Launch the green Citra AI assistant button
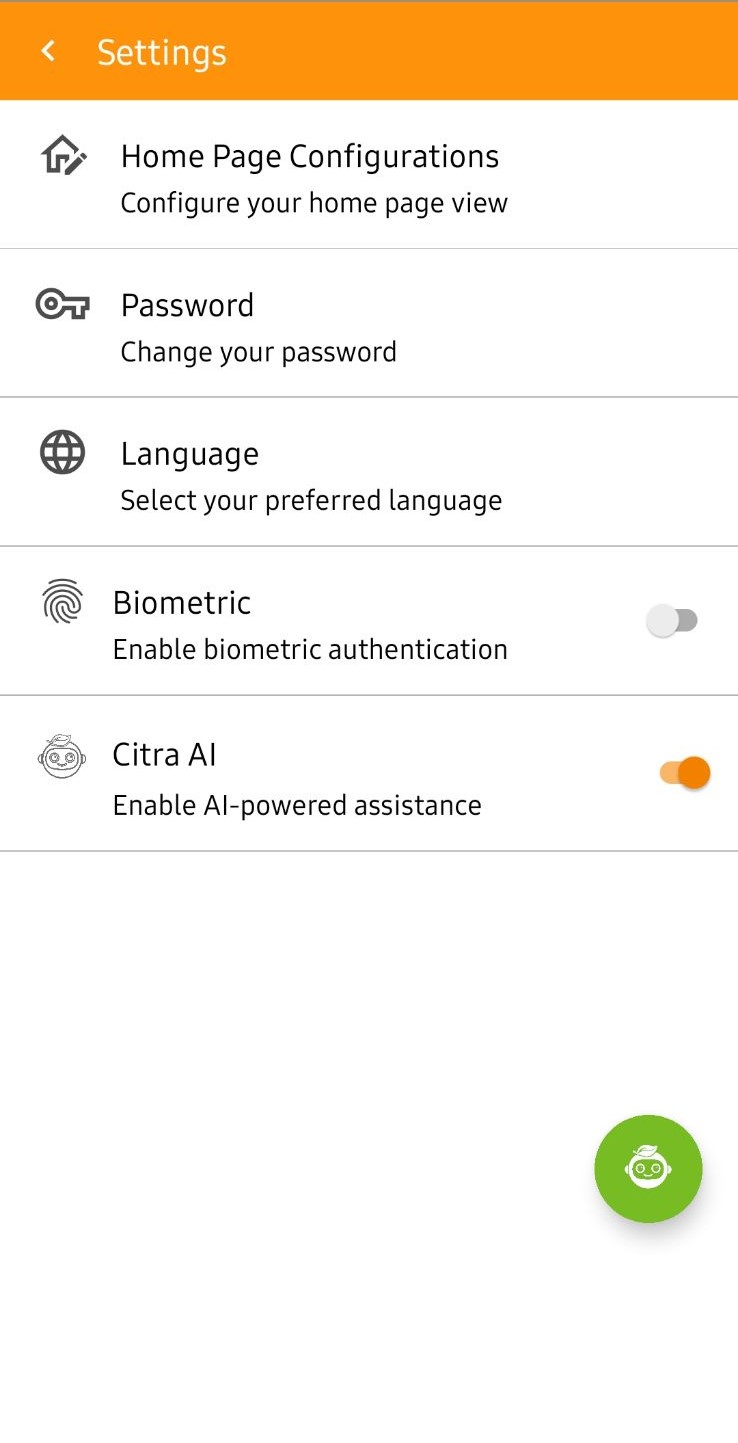Viewport: 738px width, 1443px height. (x=648, y=1168)
